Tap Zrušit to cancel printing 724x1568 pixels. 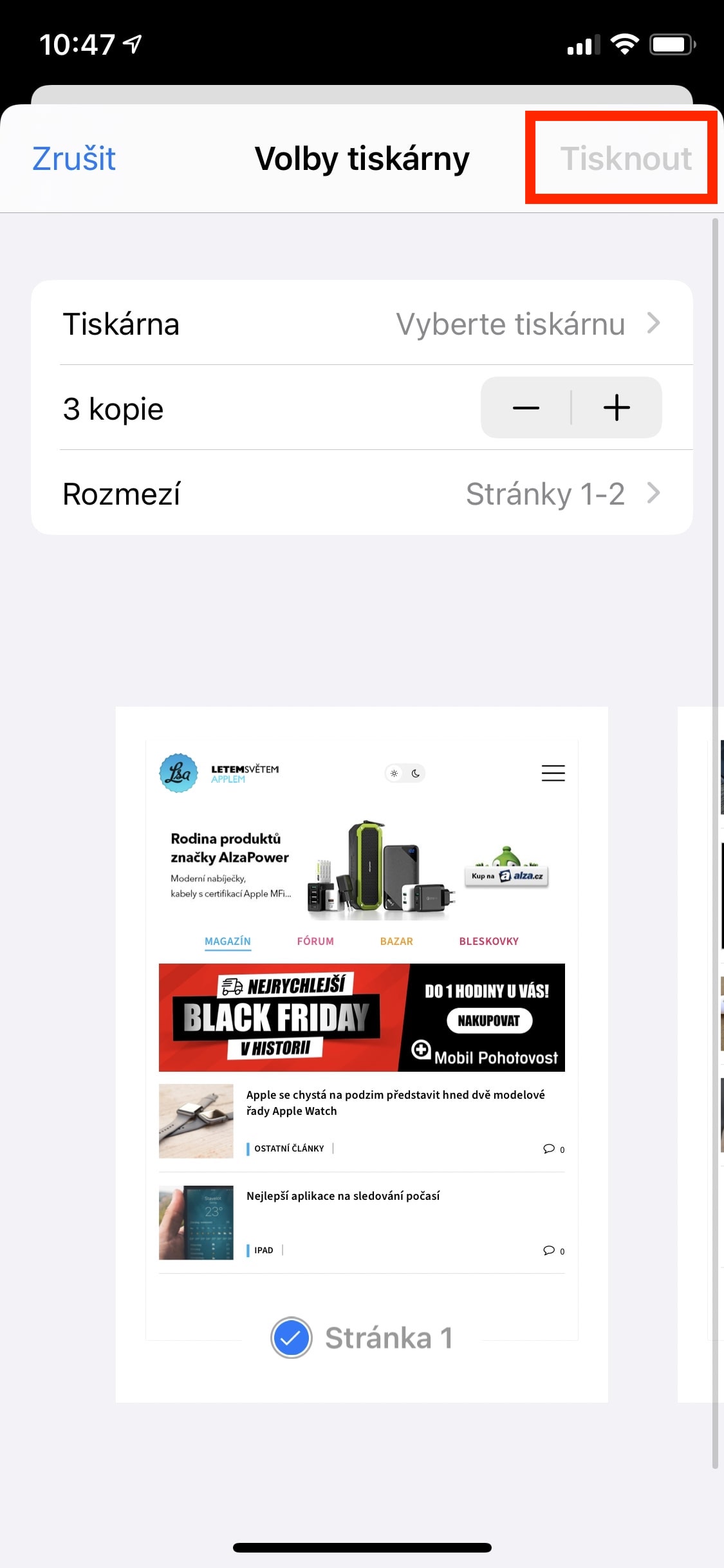click(74, 158)
